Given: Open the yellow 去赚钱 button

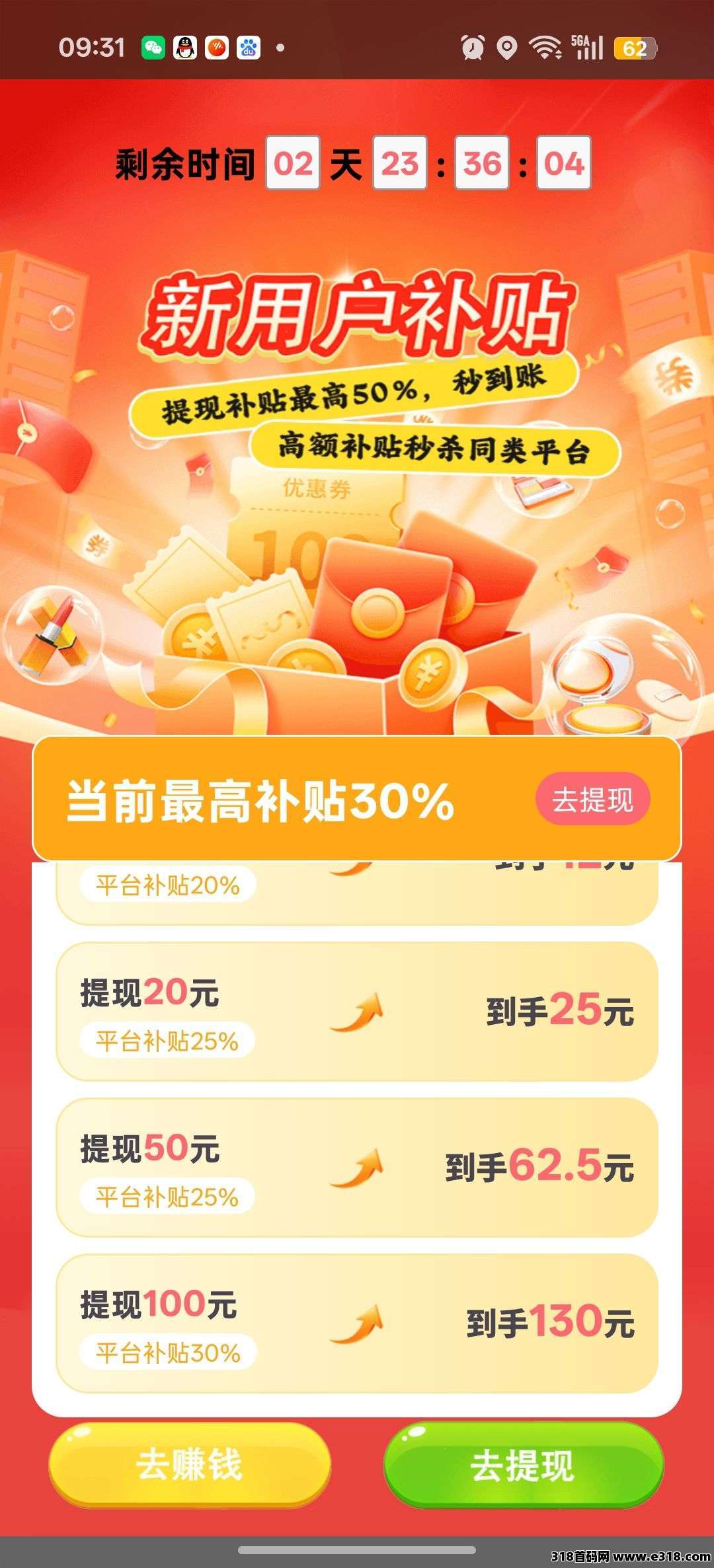Looking at the screenshot, I should pyautogui.click(x=189, y=1464).
